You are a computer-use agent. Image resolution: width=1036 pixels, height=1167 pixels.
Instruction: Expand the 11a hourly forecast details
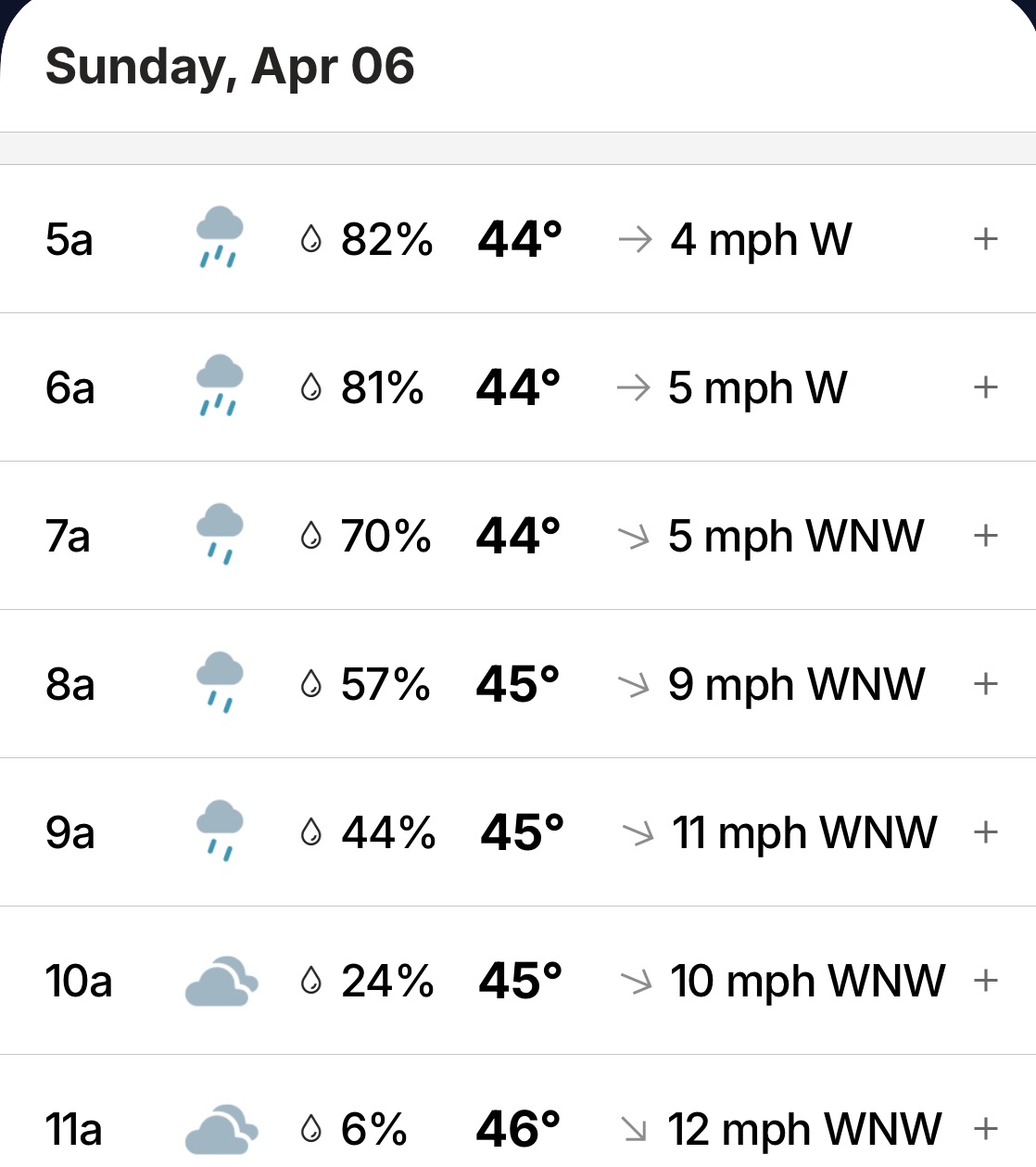[985, 1129]
